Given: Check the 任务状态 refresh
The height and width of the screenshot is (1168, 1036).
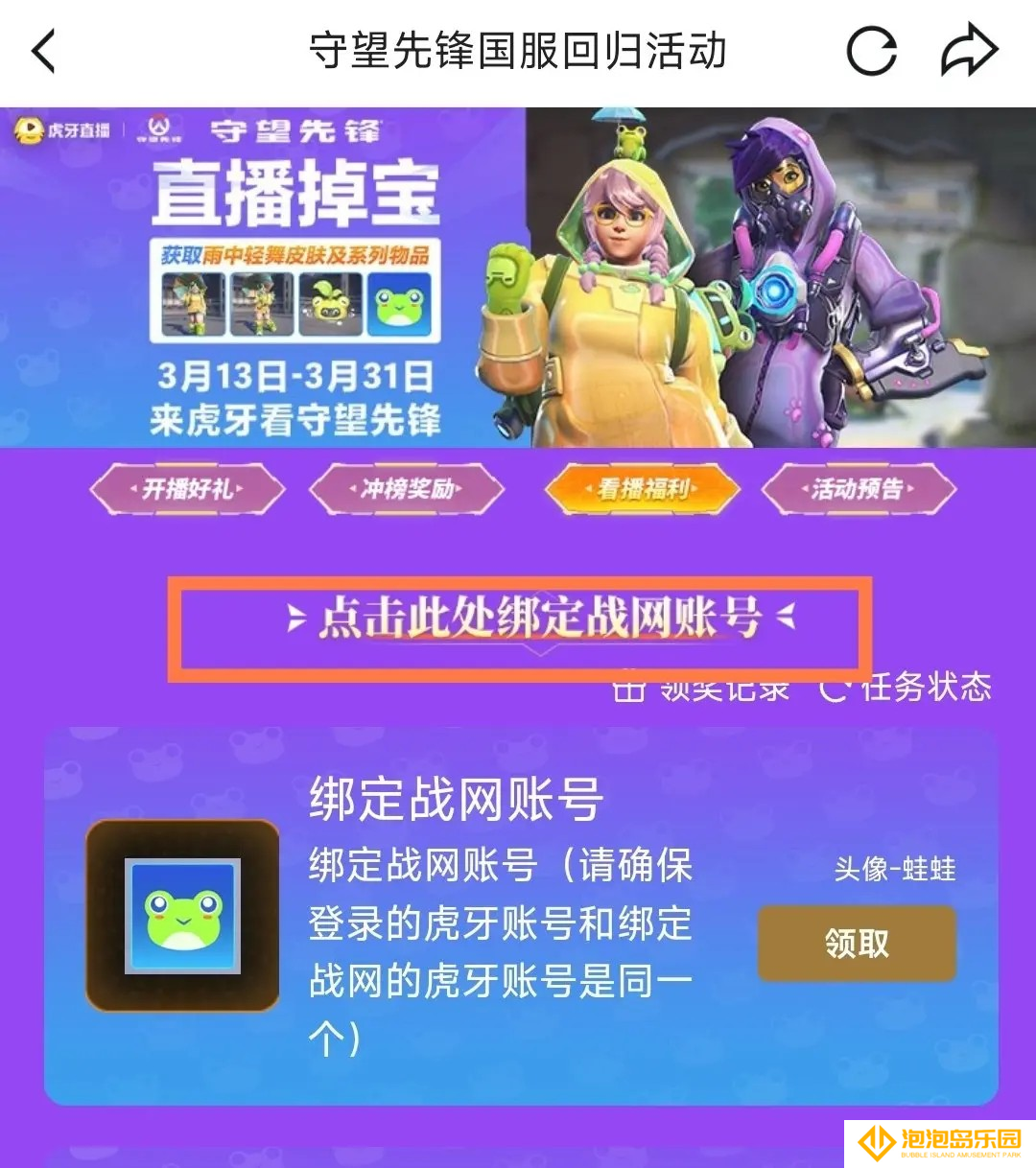Looking at the screenshot, I should point(906,689).
